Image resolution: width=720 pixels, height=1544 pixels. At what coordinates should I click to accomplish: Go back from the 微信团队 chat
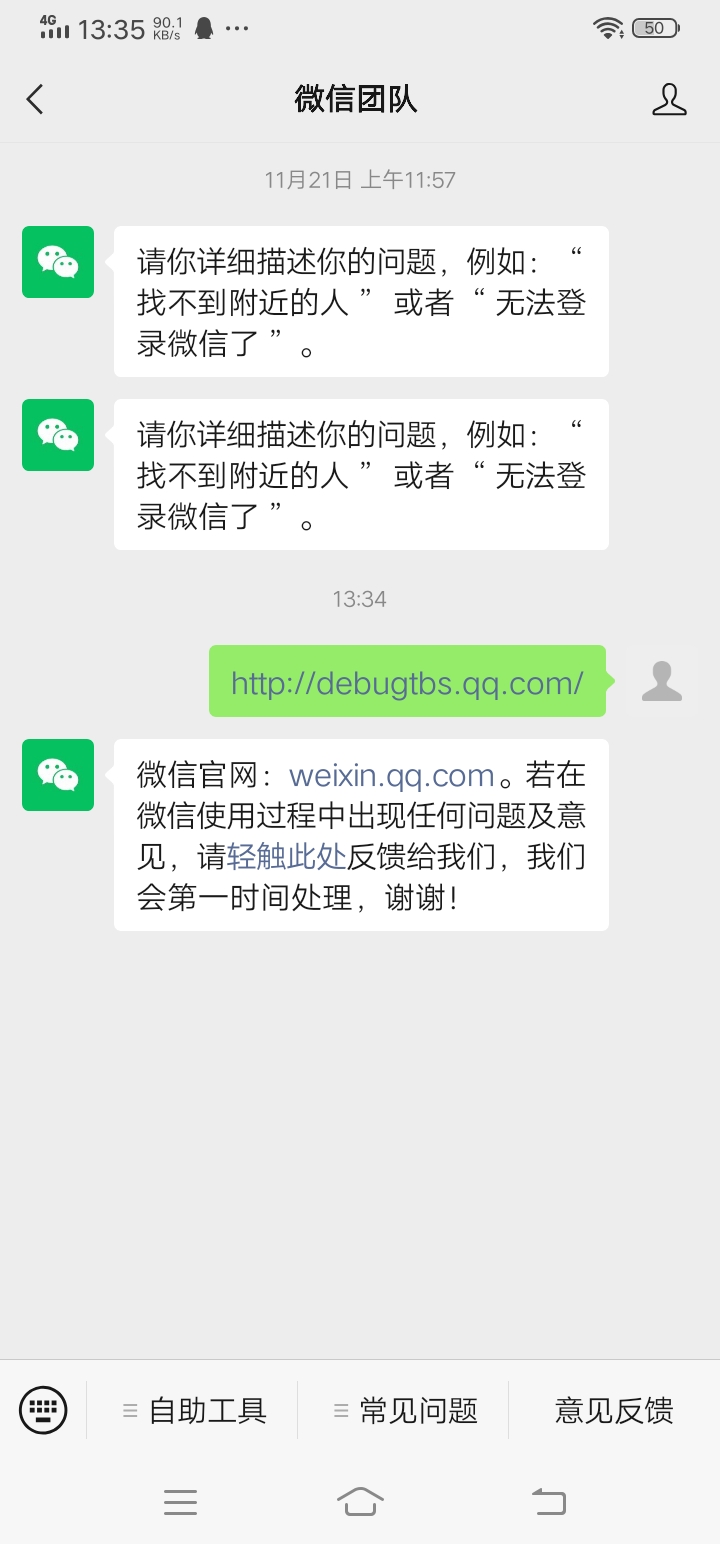(x=36, y=99)
